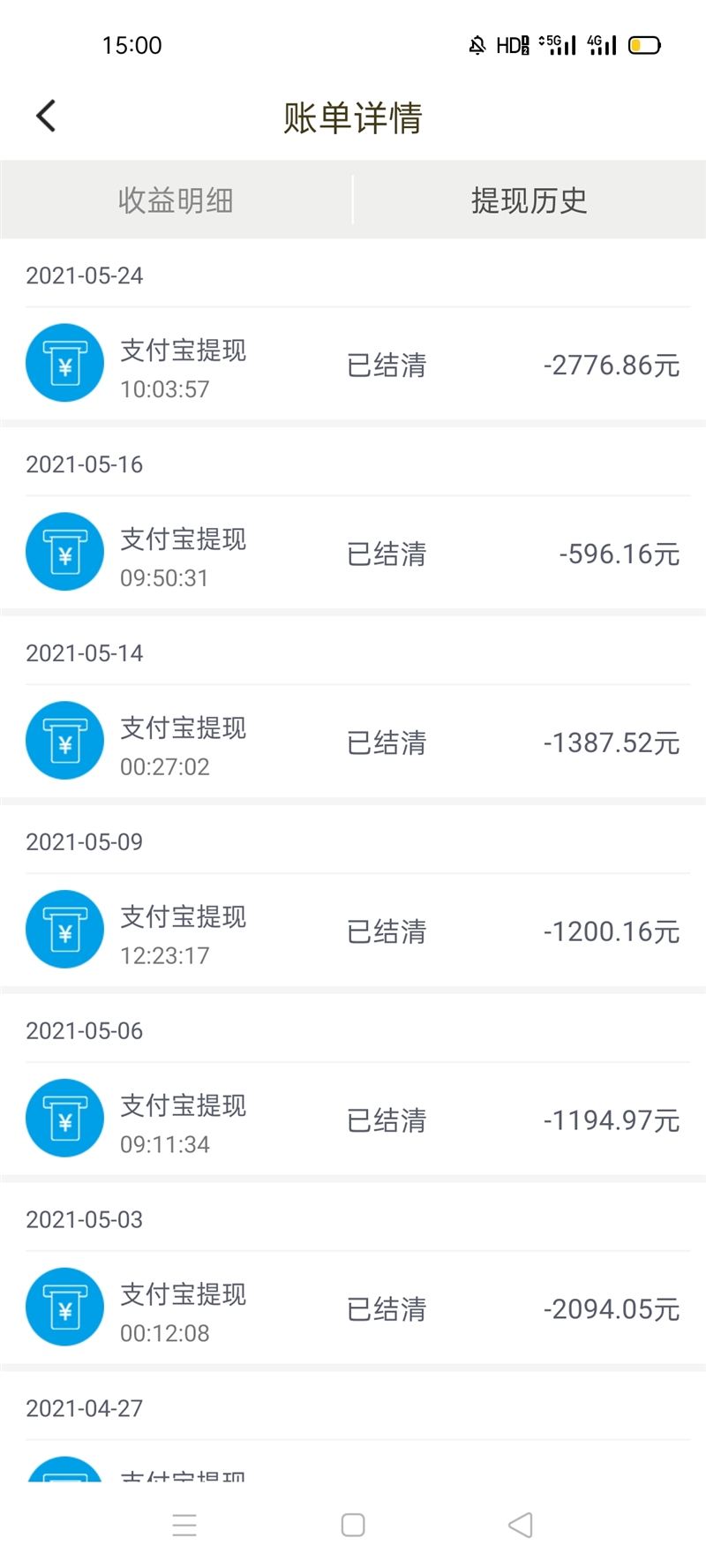Tap the system back triangle button
Image resolution: width=706 pixels, height=1568 pixels.
(521, 1525)
